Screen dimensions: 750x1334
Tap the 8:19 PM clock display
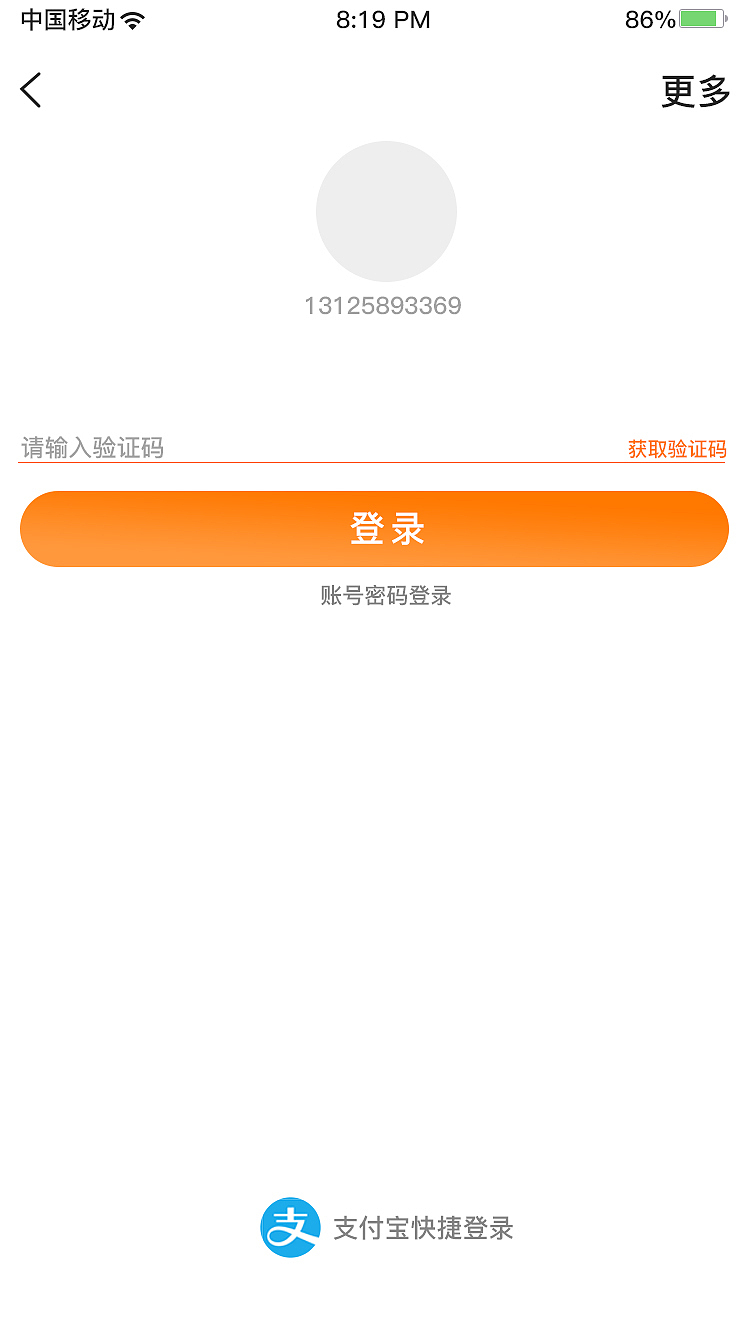385,18
